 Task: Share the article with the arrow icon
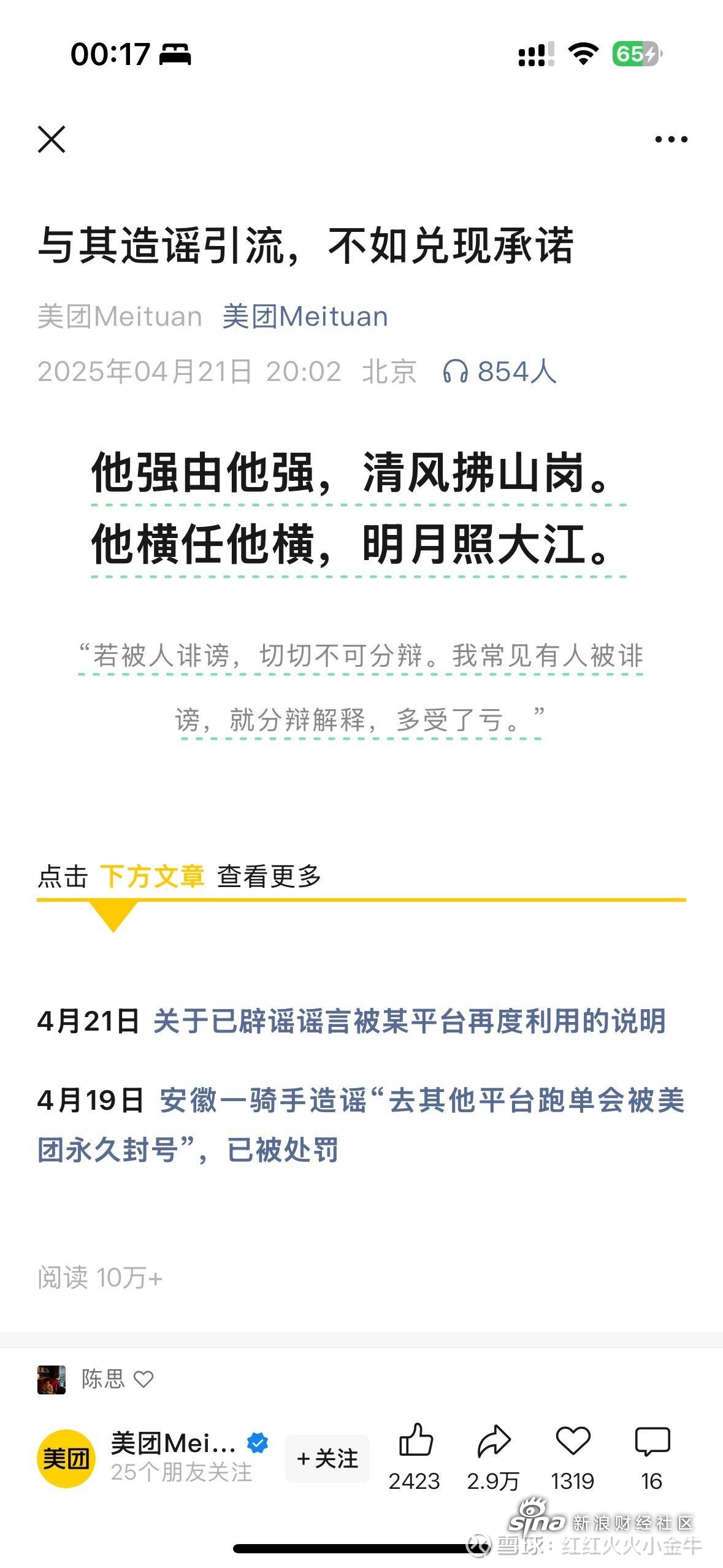click(494, 1440)
